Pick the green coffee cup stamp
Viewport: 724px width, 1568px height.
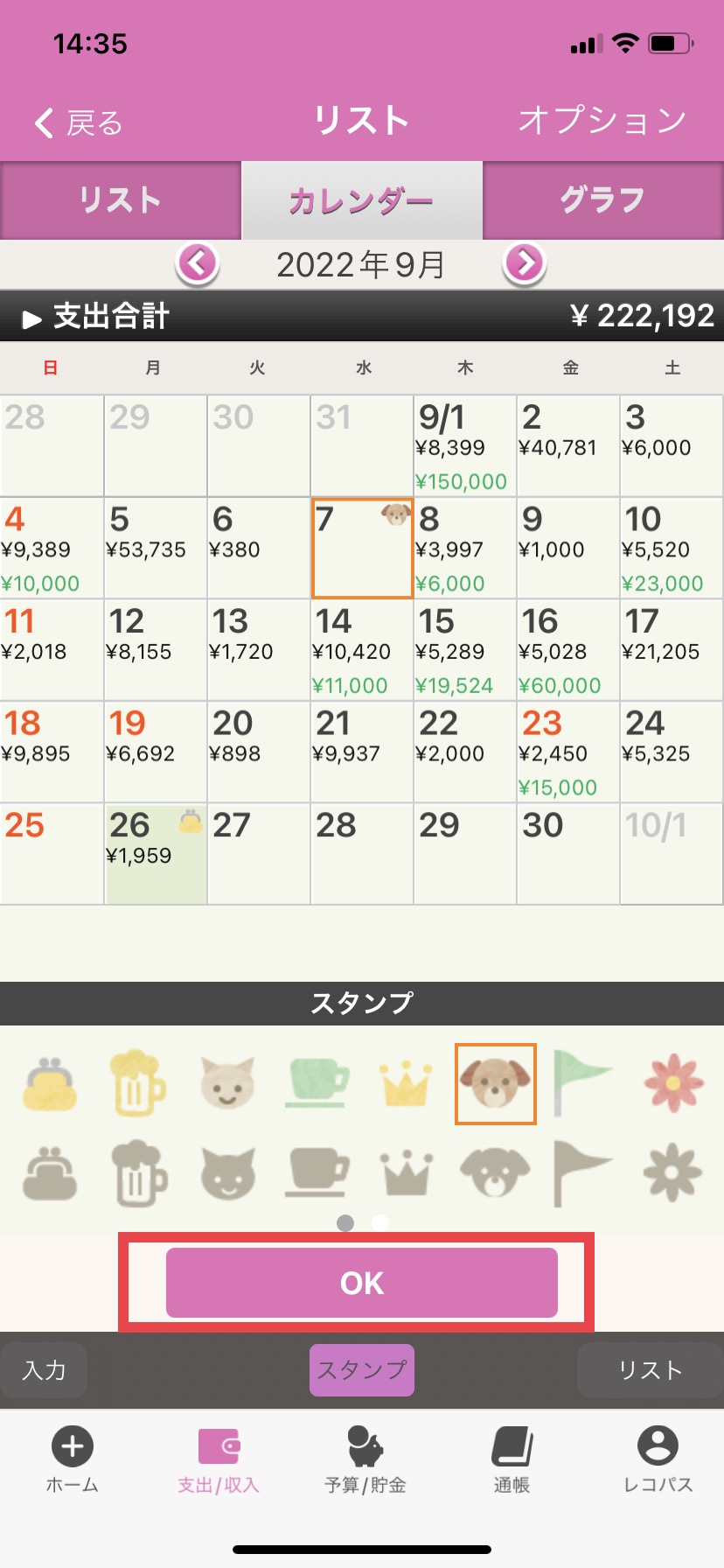pyautogui.click(x=318, y=1083)
